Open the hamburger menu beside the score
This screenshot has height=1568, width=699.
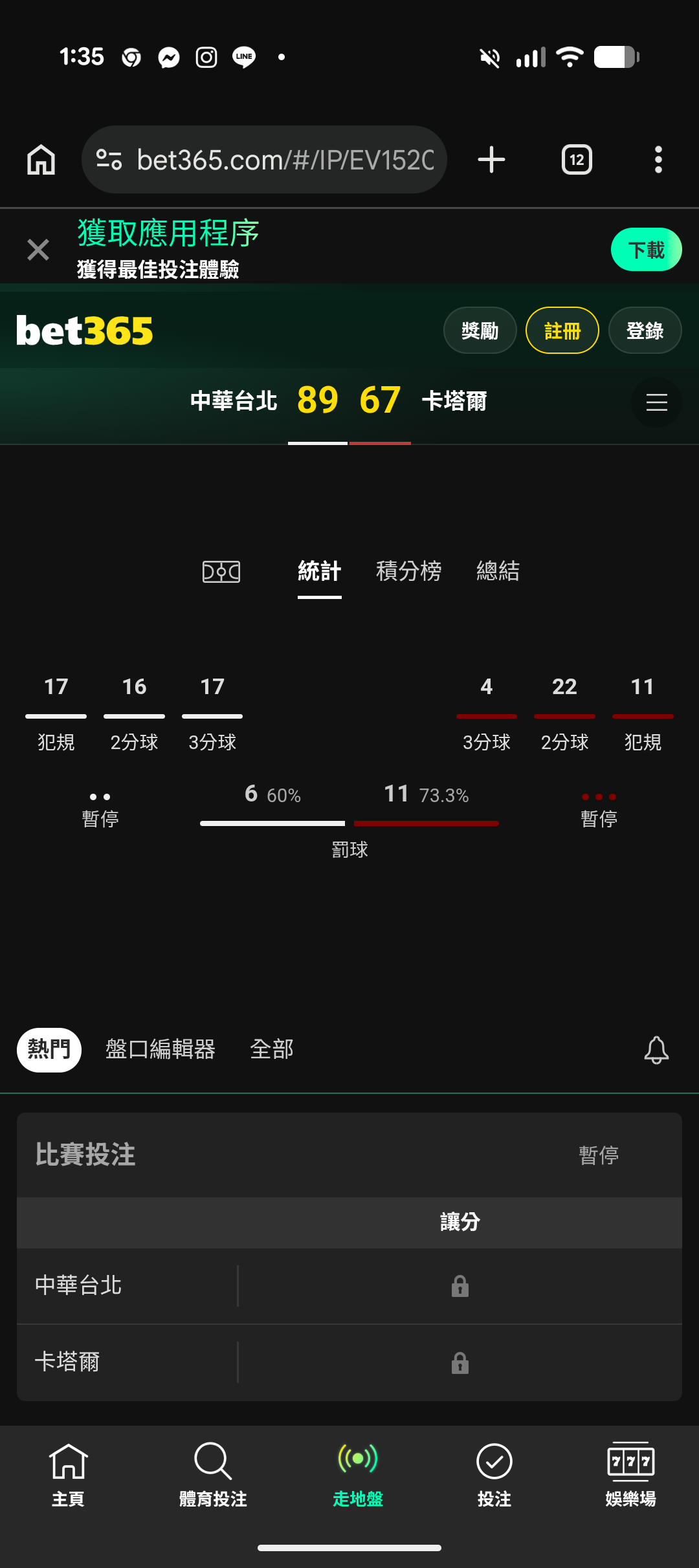pyautogui.click(x=656, y=402)
